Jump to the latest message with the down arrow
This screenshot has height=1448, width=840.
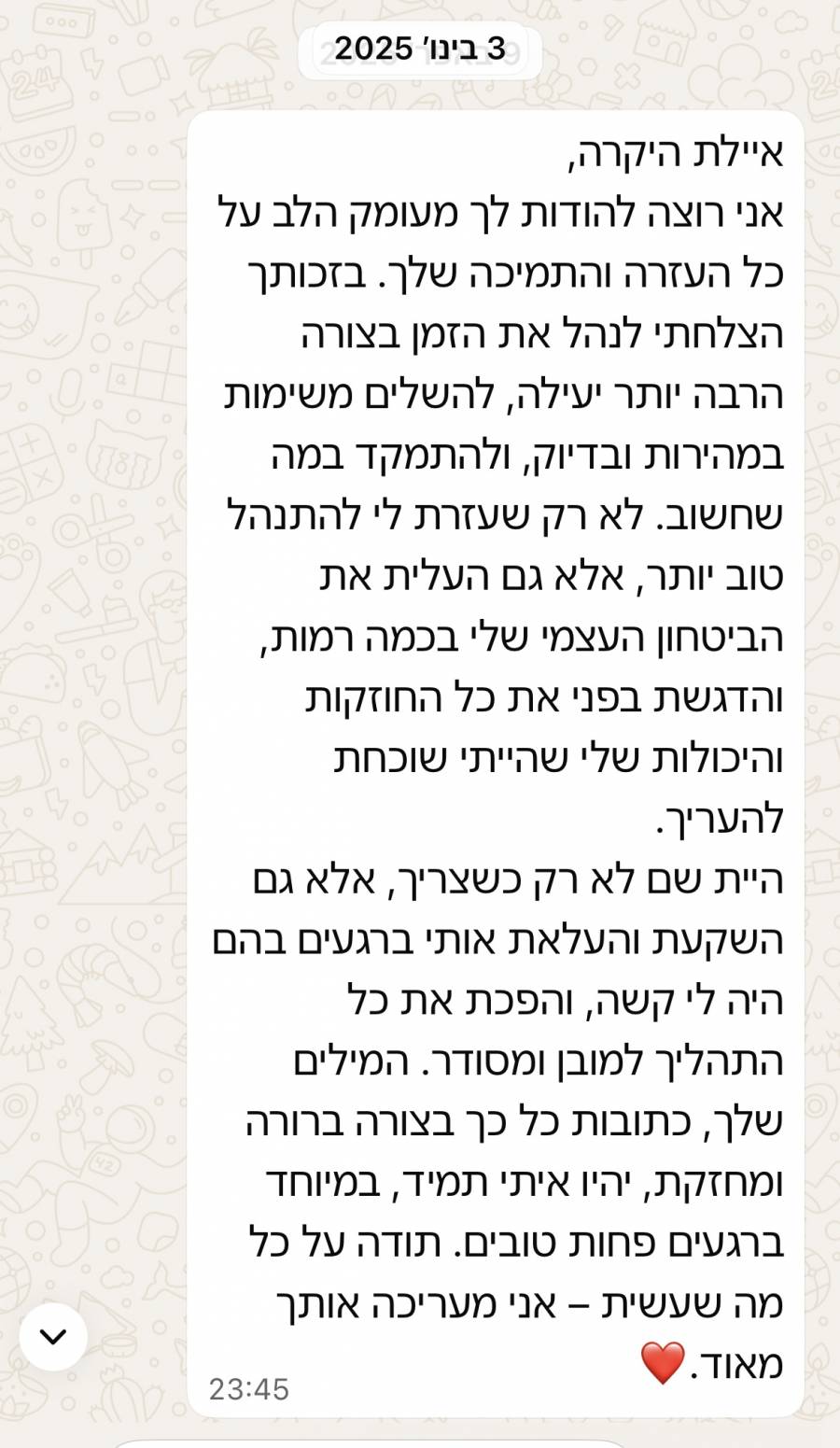click(53, 1337)
